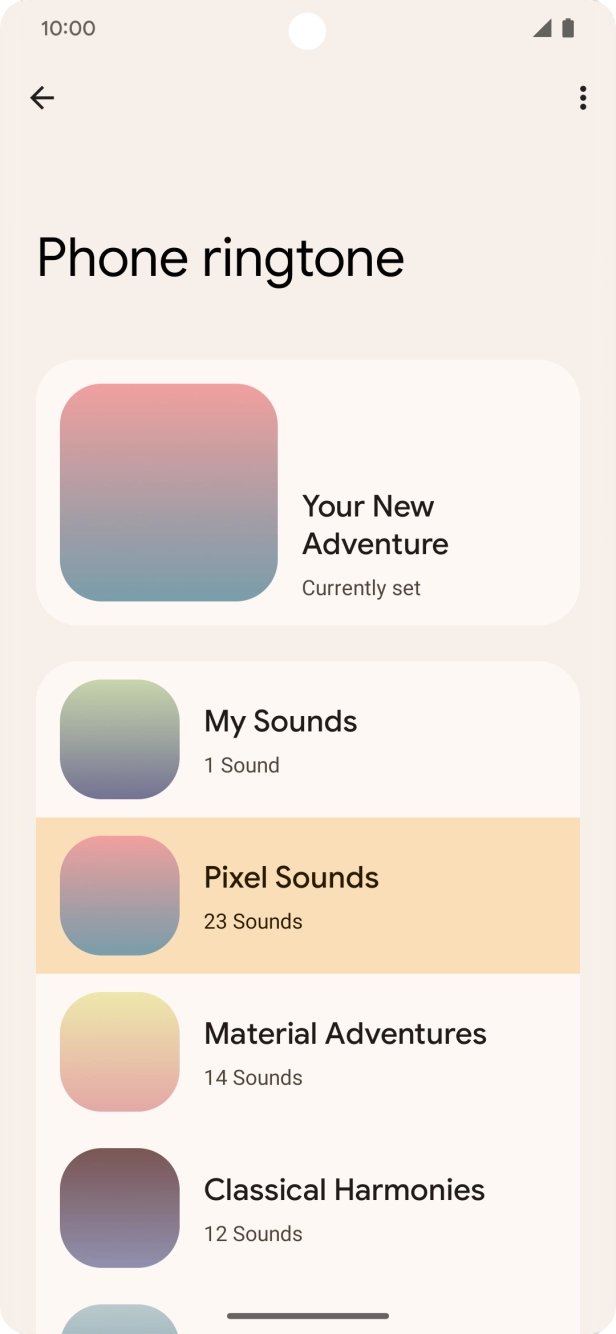
Task: Go back using the arrow icon
Action: pyautogui.click(x=42, y=97)
